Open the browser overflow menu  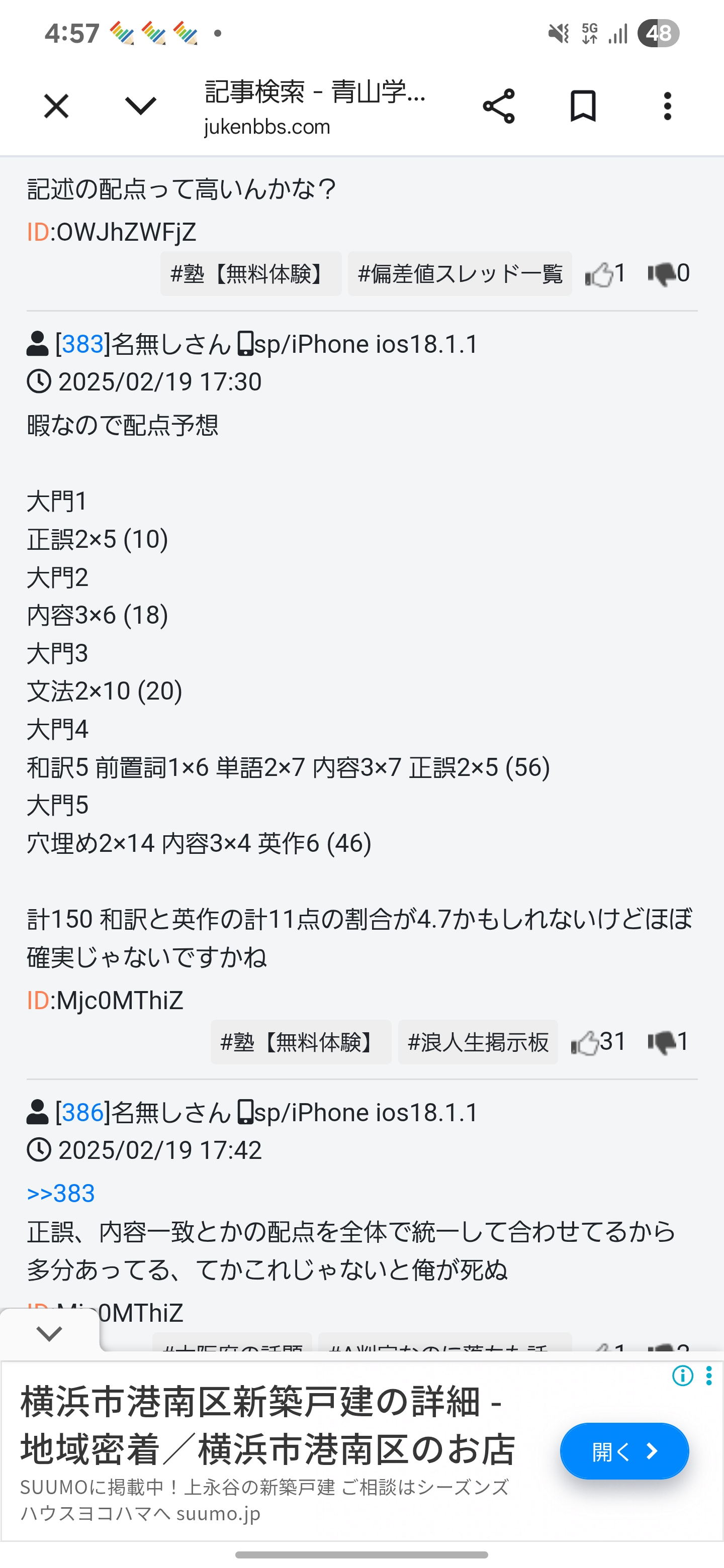667,107
